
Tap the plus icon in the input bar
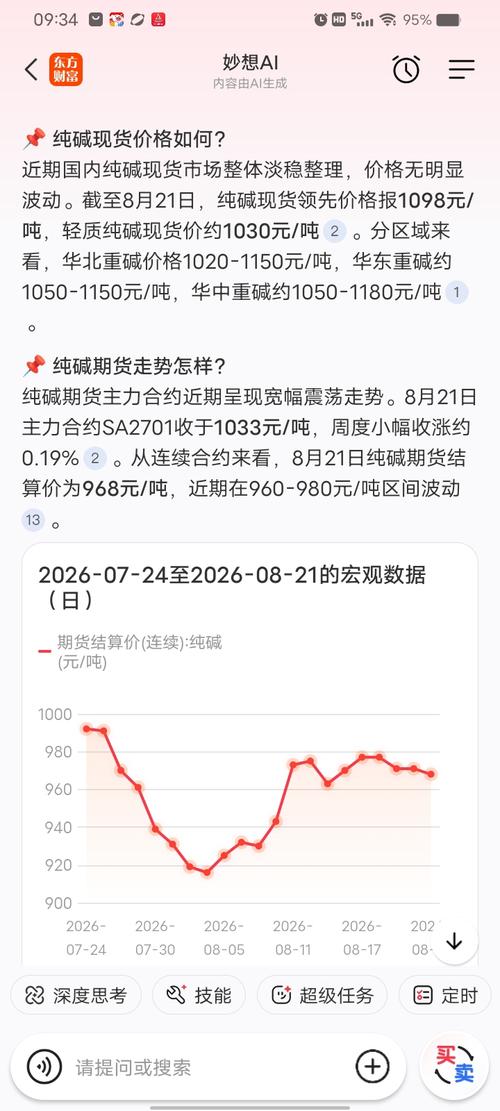coord(373,1066)
